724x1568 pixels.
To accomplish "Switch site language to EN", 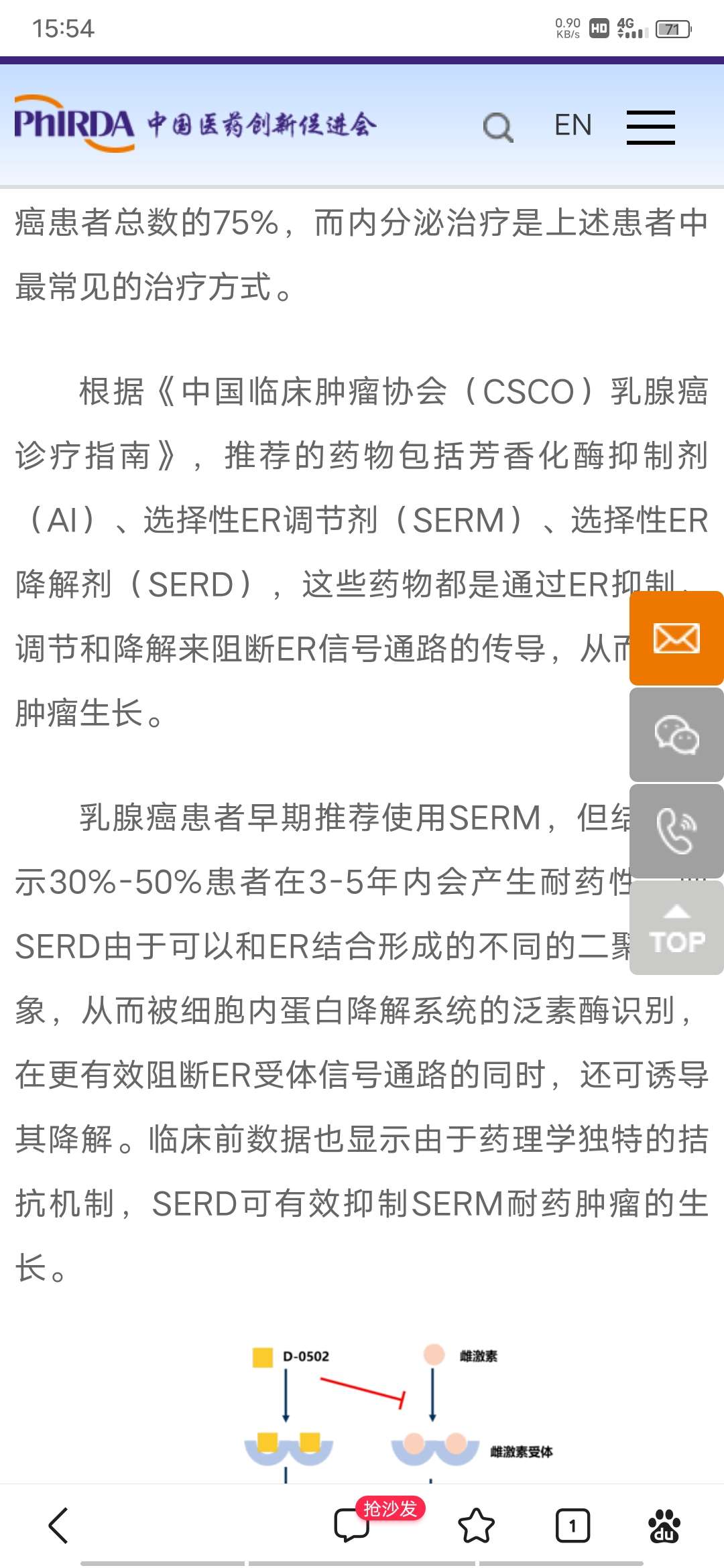I will 572,125.
